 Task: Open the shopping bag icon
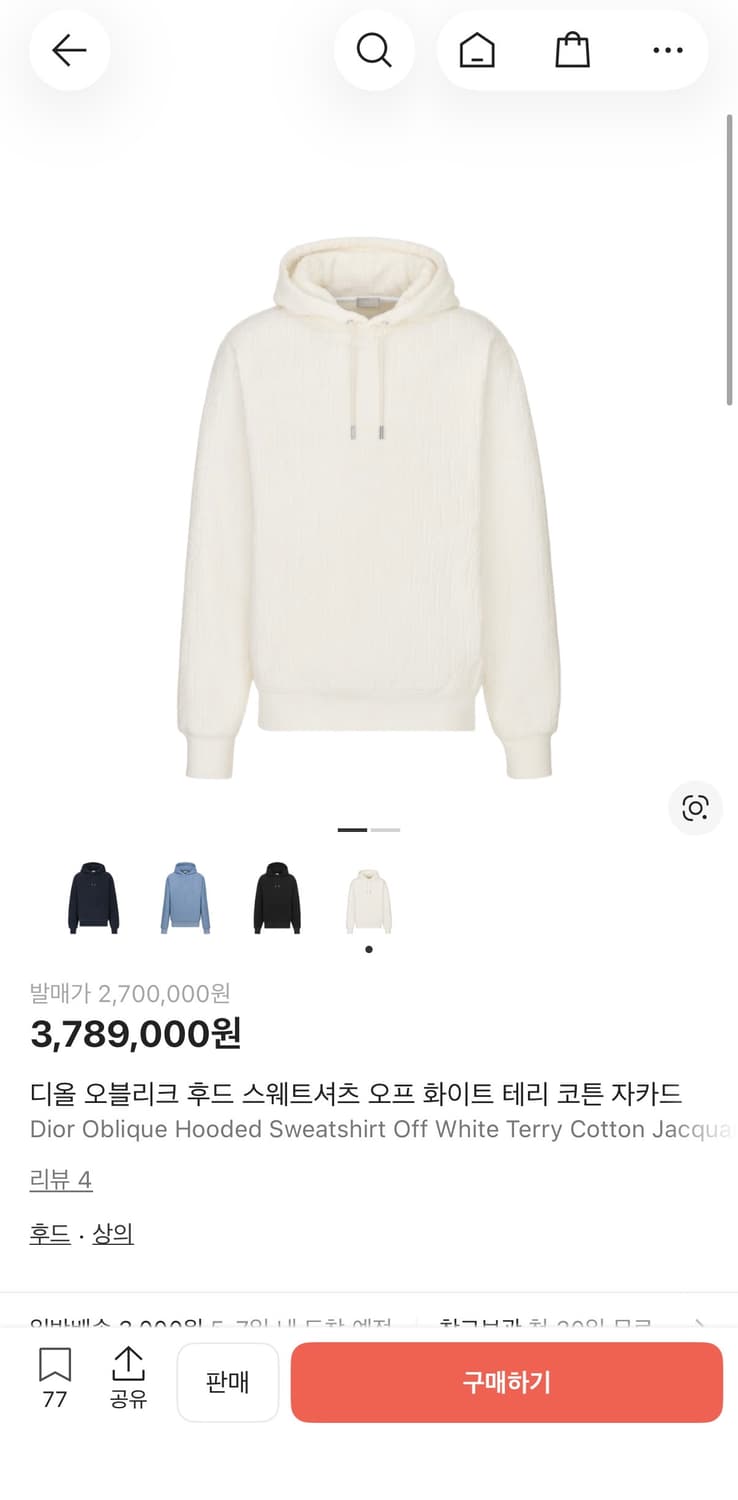pos(571,50)
